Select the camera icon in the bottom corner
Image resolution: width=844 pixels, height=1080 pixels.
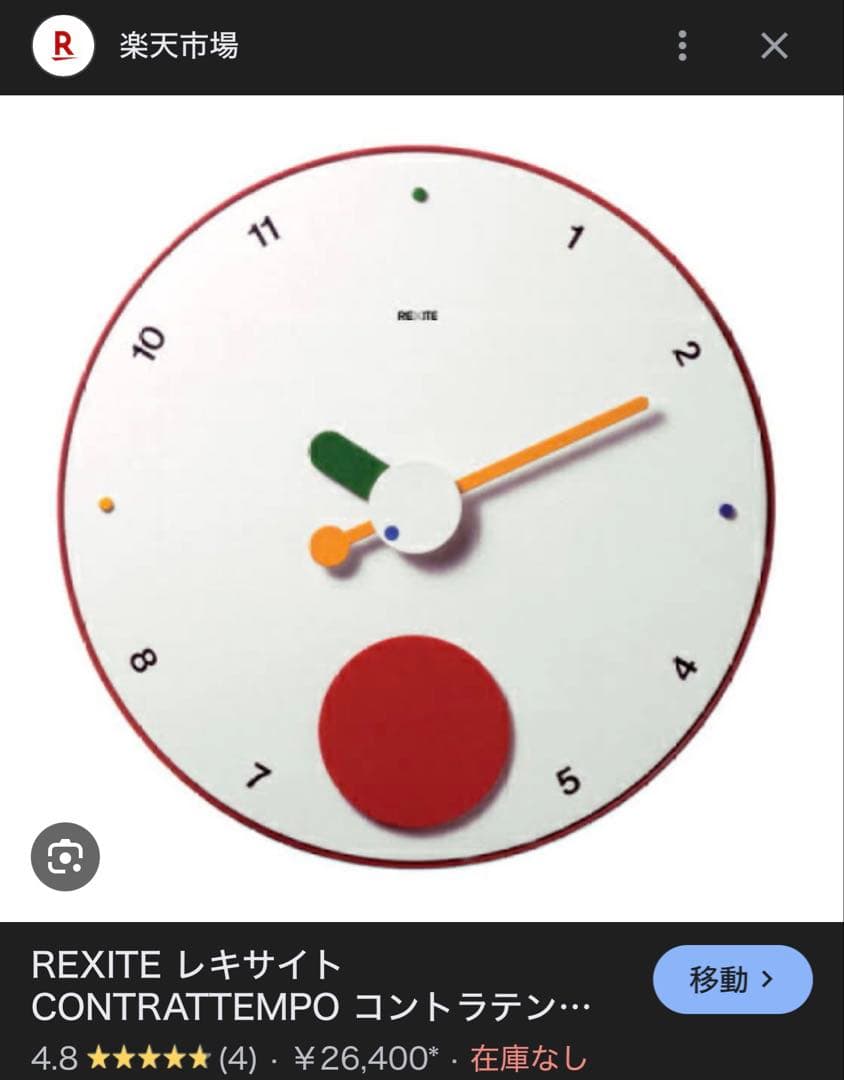coord(66,857)
